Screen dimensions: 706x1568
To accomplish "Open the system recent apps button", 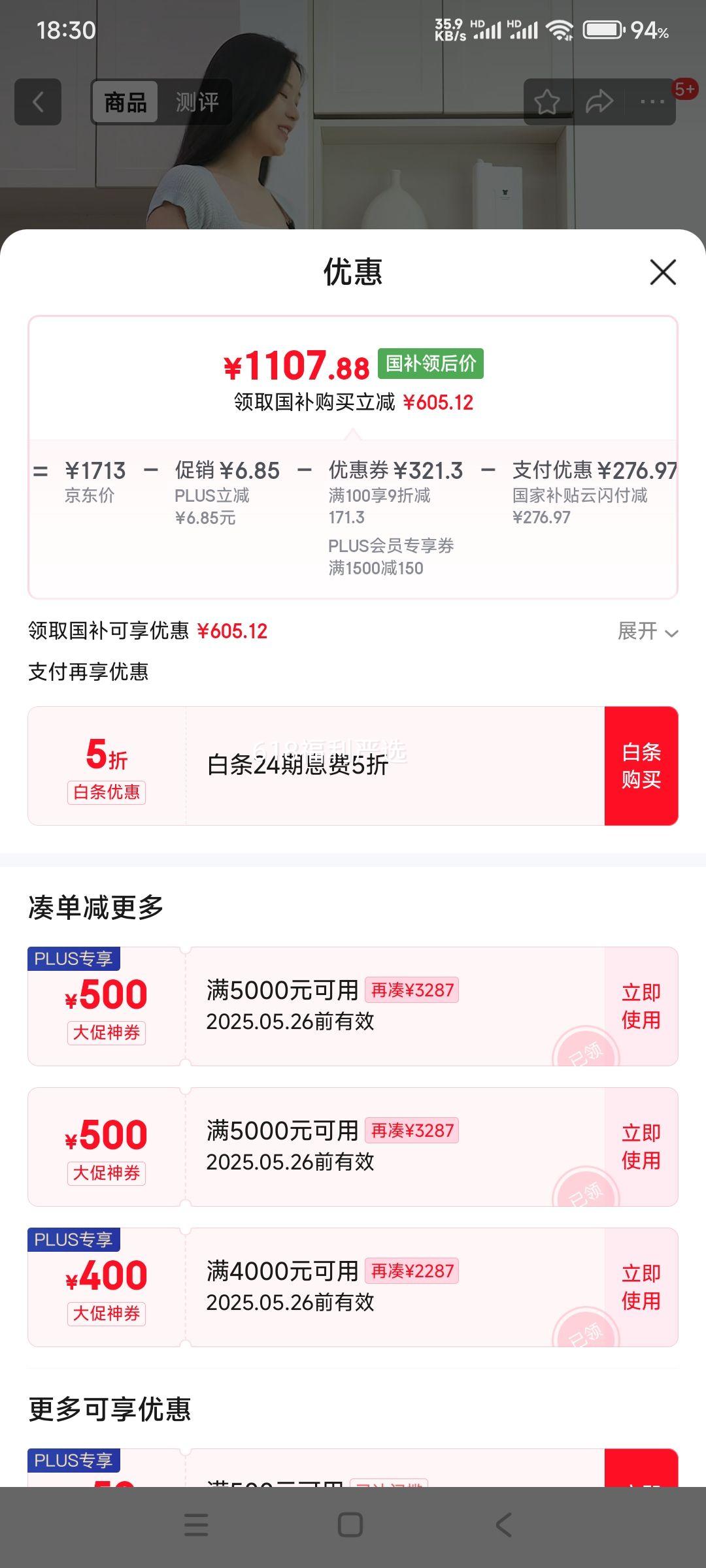I will pyautogui.click(x=196, y=1525).
